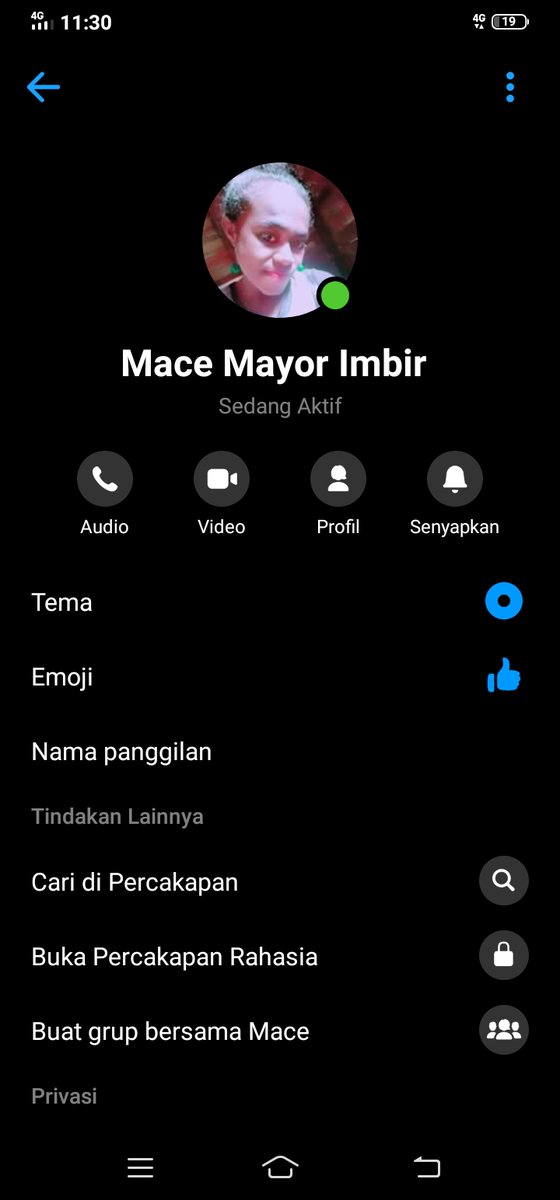Open the three-dot overflow menu

click(510, 87)
